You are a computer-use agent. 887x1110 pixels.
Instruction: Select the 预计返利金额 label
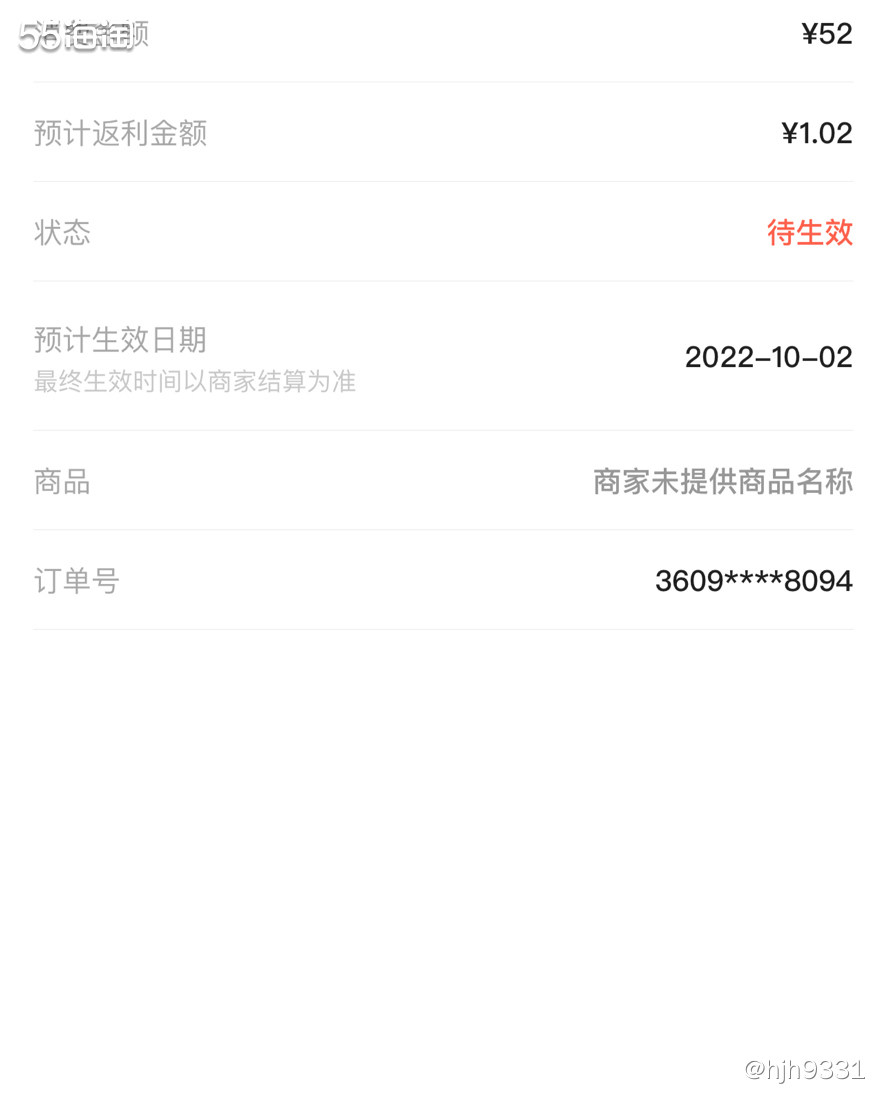click(120, 132)
